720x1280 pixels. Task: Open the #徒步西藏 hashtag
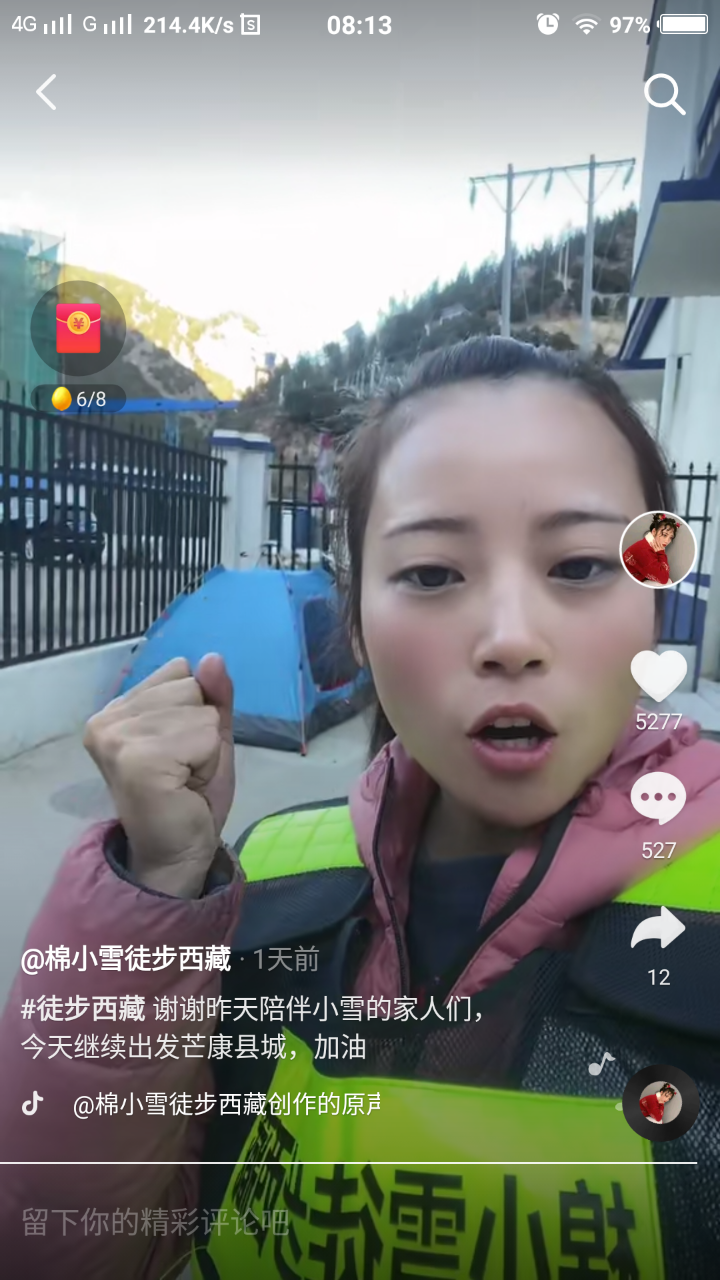tap(83, 1008)
